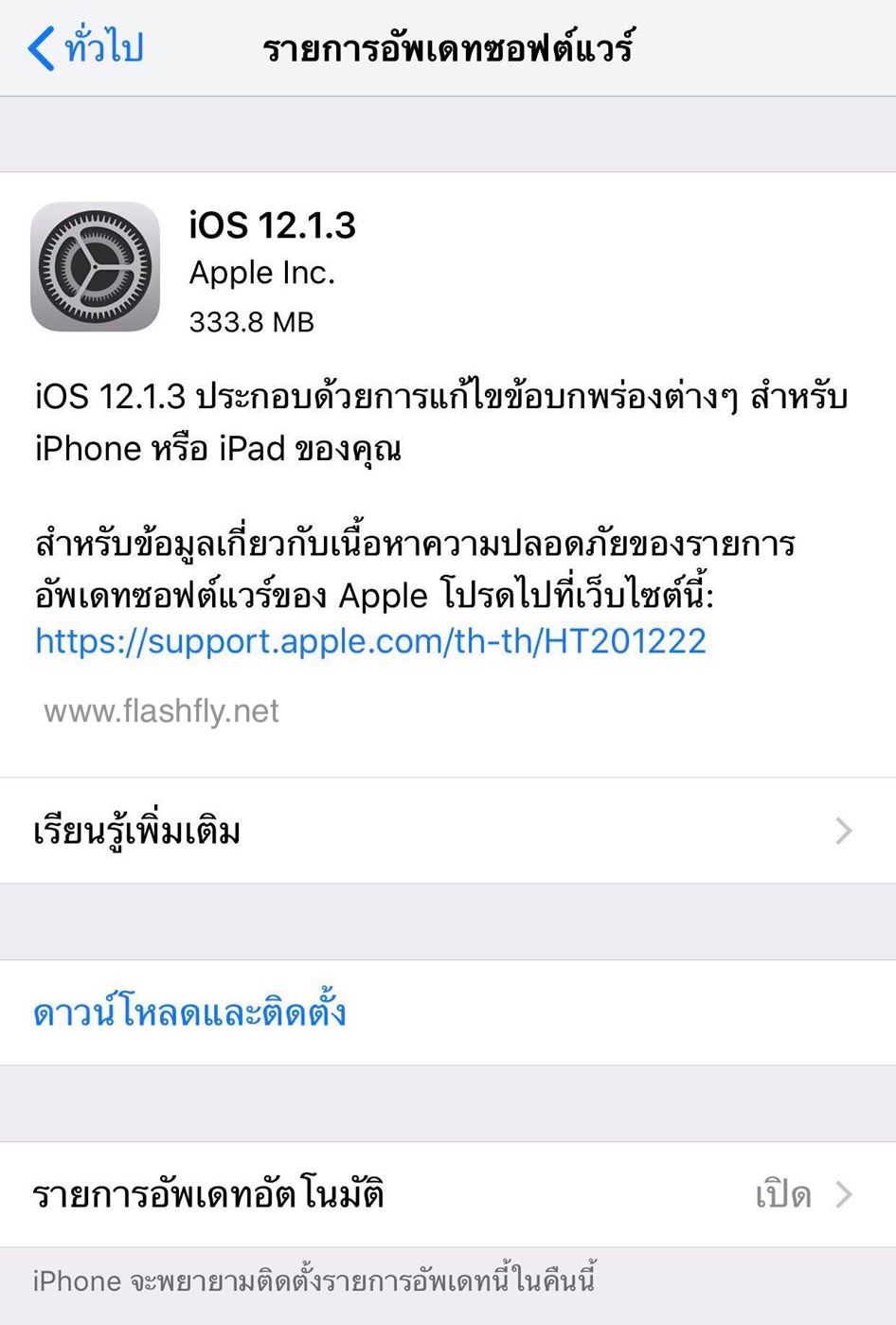The height and width of the screenshot is (1325, 896).
Task: Open เรียนรู้เพิ่มเติม details
Action: [x=447, y=831]
